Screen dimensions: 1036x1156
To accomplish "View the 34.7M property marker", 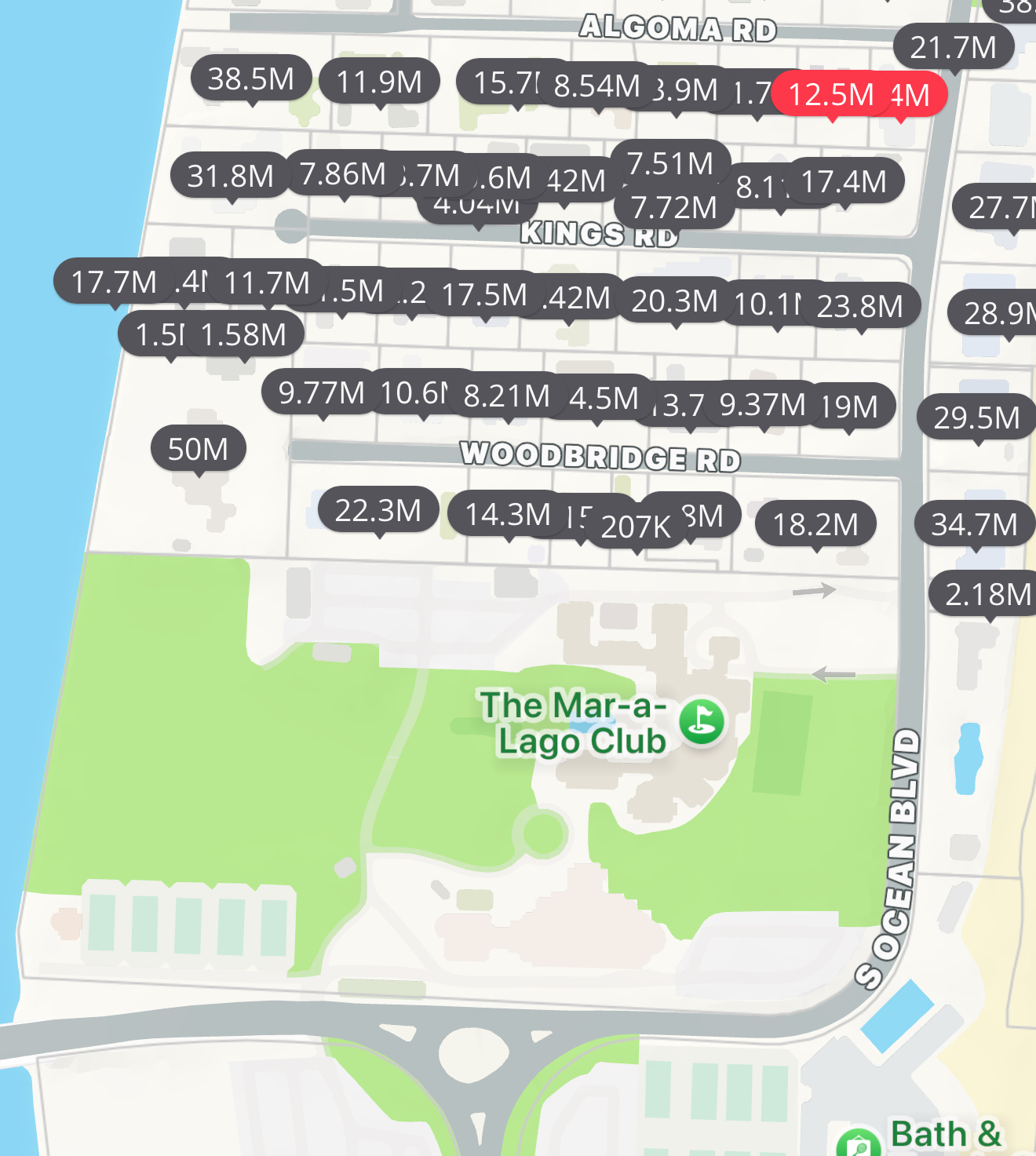I will tap(974, 524).
